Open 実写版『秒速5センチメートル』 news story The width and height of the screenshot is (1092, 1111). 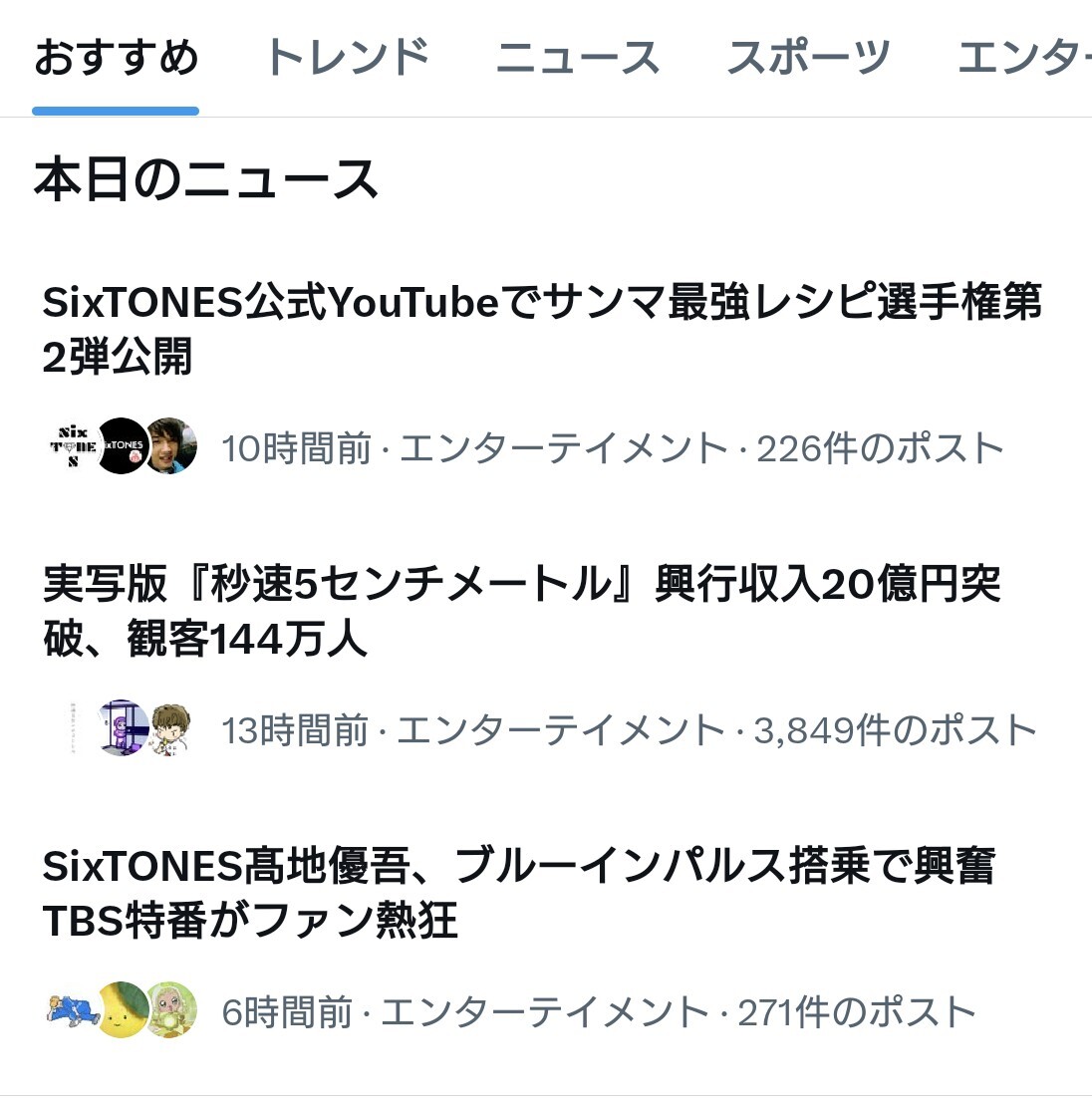tap(522, 611)
